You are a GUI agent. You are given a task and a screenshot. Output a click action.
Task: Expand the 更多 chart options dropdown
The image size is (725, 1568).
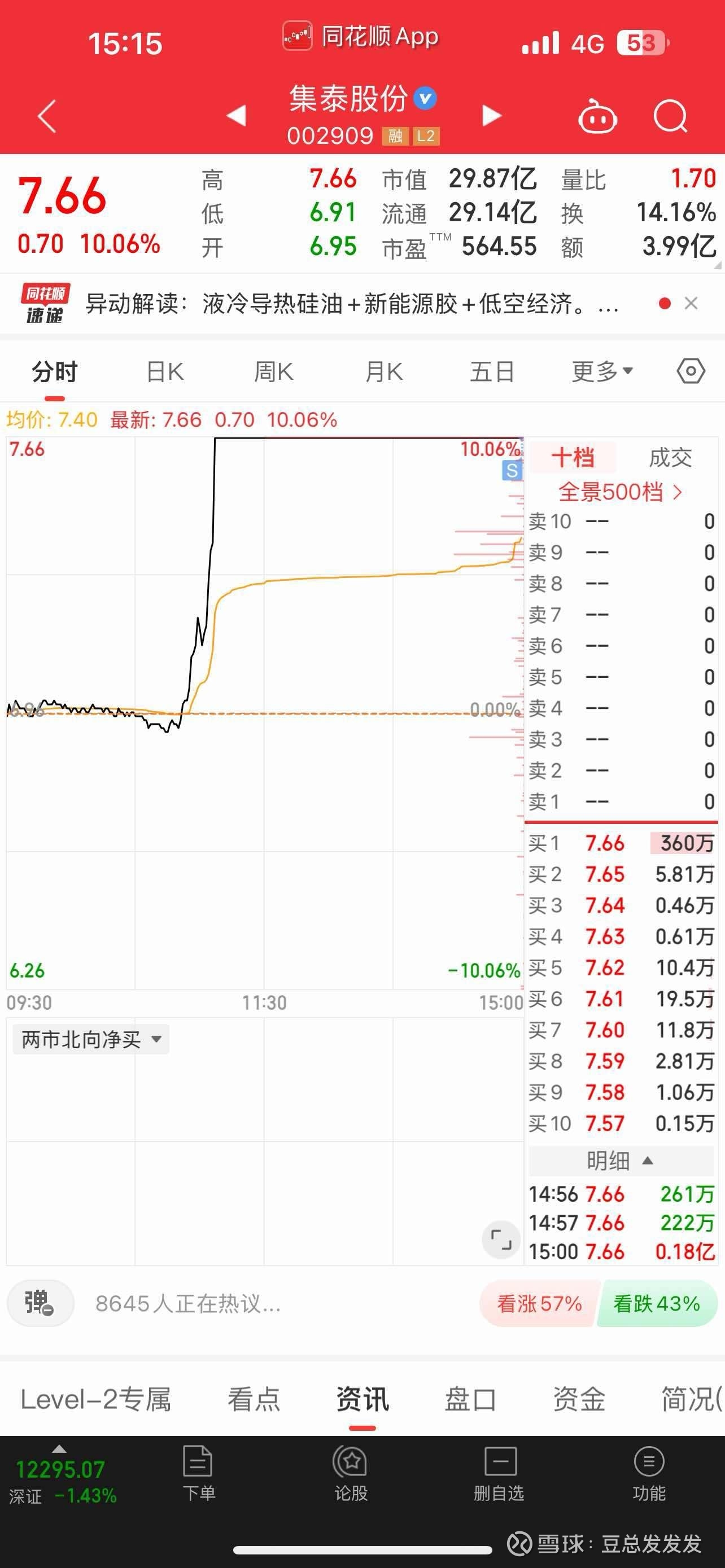[602, 371]
